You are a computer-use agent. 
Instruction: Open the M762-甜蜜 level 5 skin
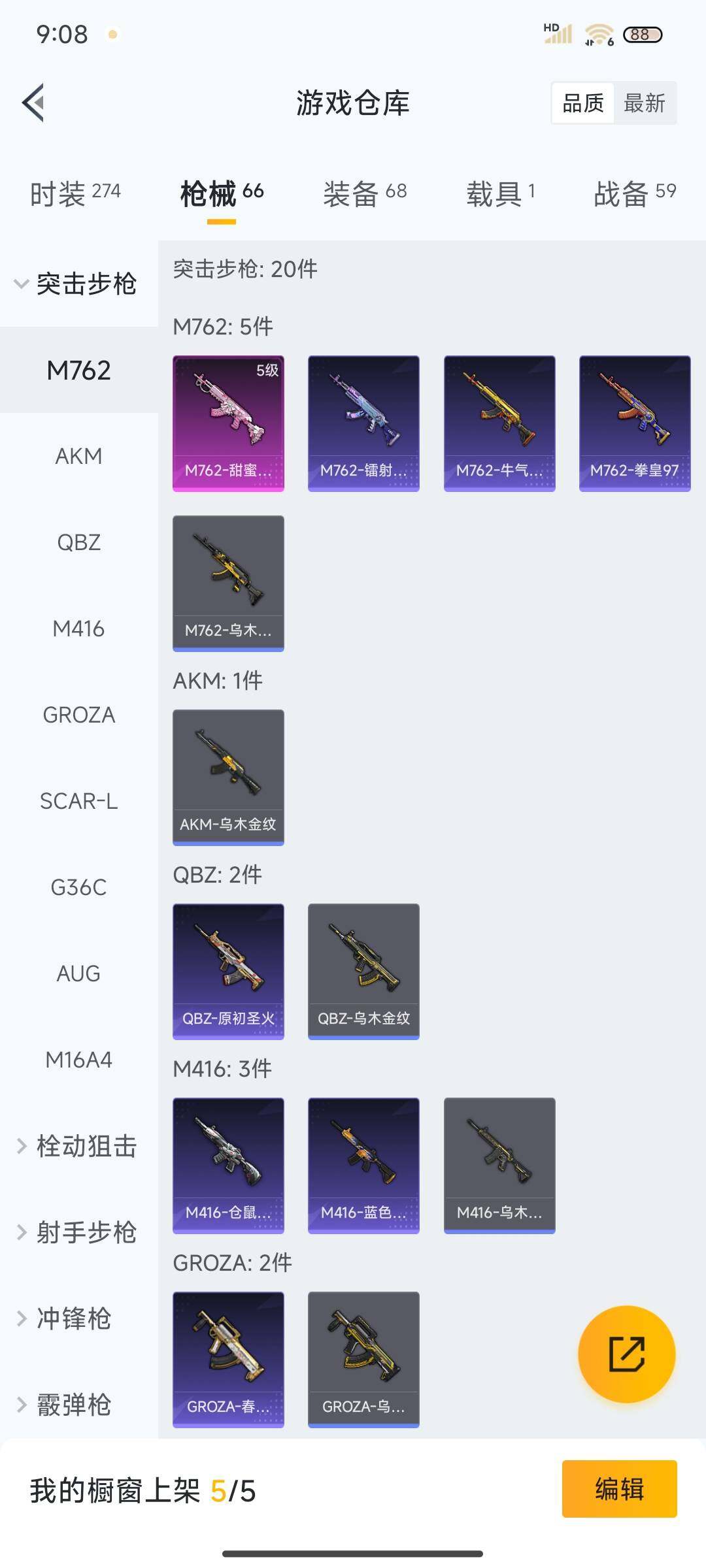[x=228, y=423]
